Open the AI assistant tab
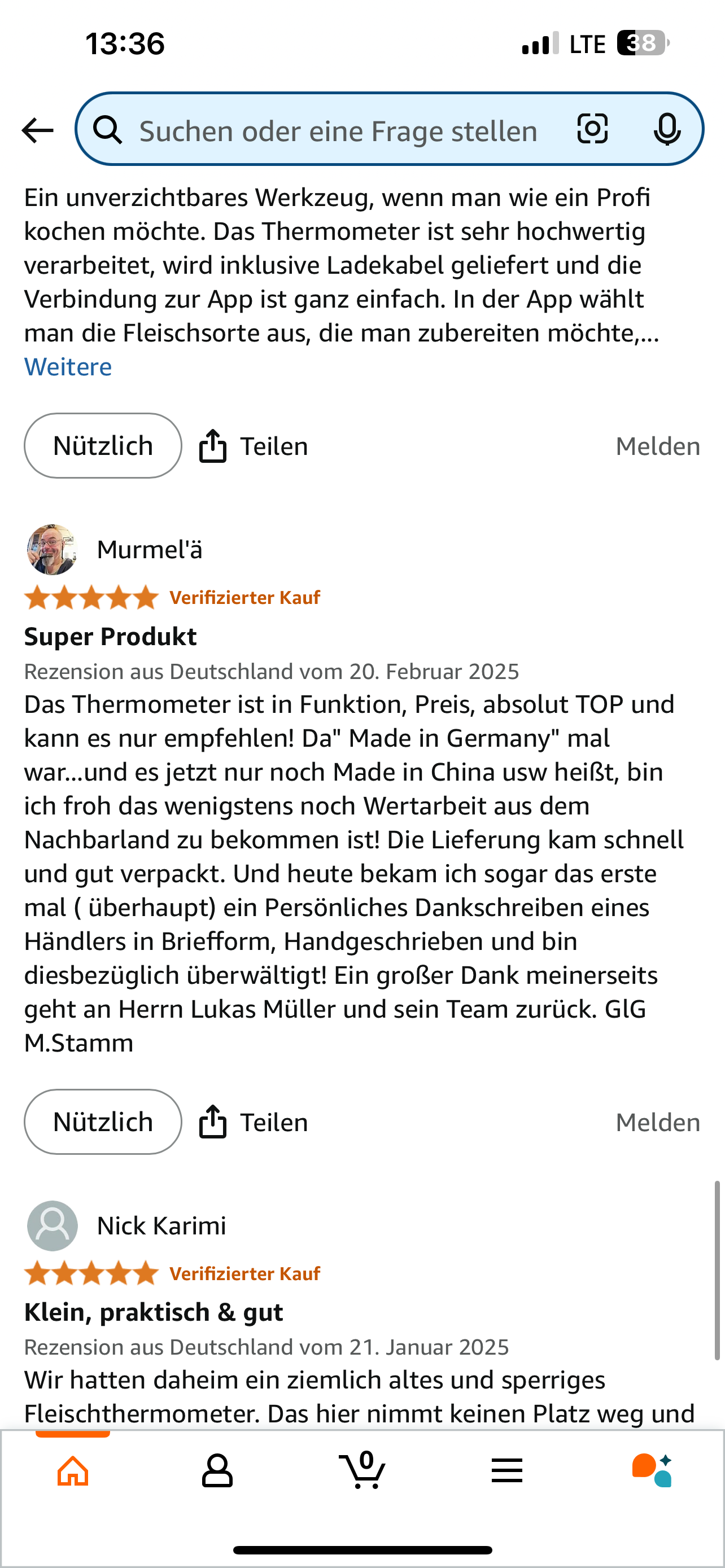 click(x=652, y=1471)
